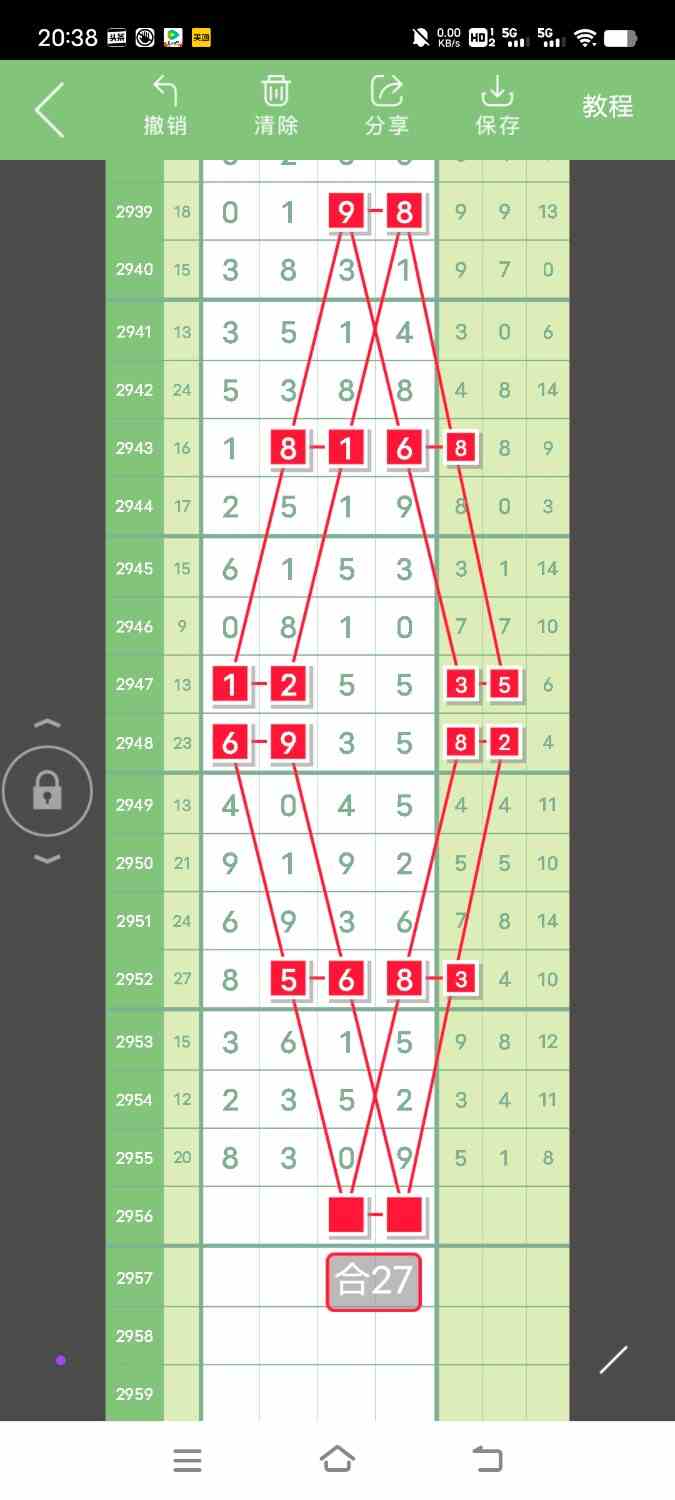Share the chart via 分享
The width and height of the screenshot is (675, 1500).
387,106
